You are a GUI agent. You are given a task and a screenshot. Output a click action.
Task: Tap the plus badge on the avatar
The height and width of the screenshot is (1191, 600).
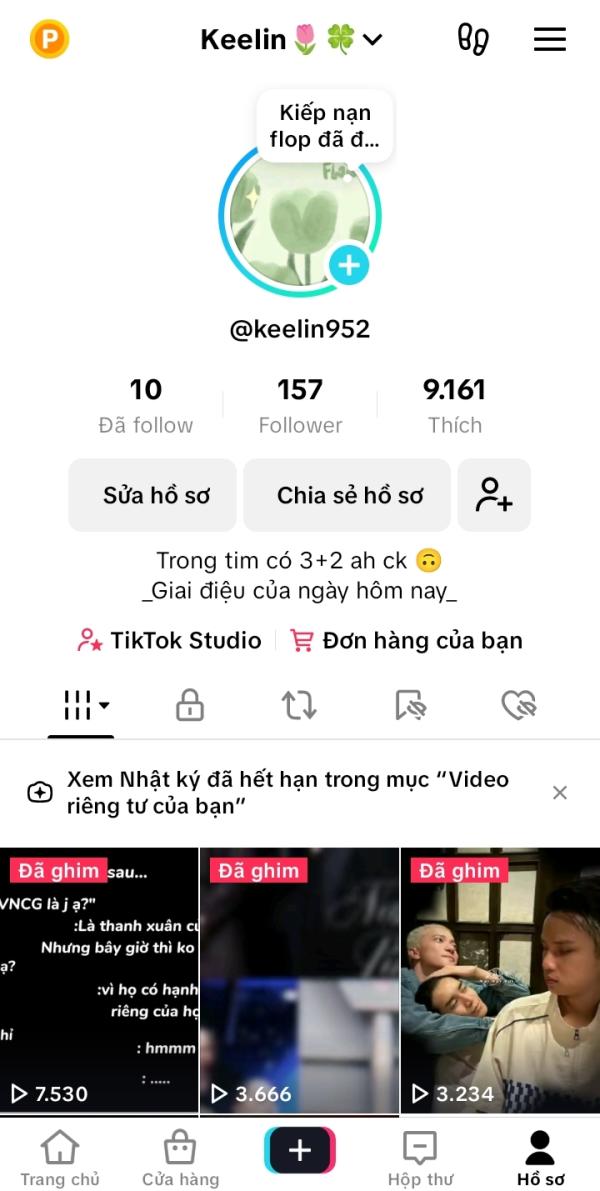349,265
